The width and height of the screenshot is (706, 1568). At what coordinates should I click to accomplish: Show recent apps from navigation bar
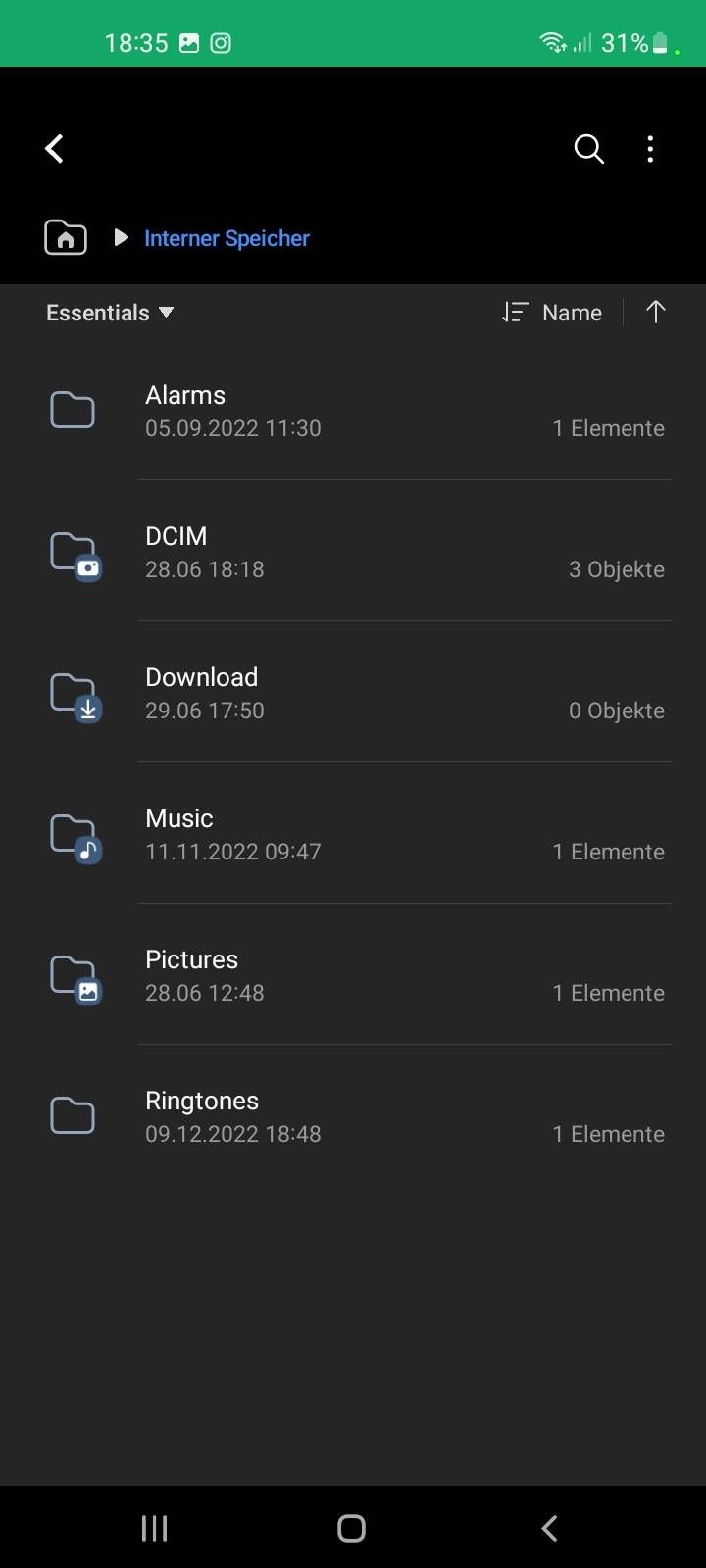point(155,1528)
